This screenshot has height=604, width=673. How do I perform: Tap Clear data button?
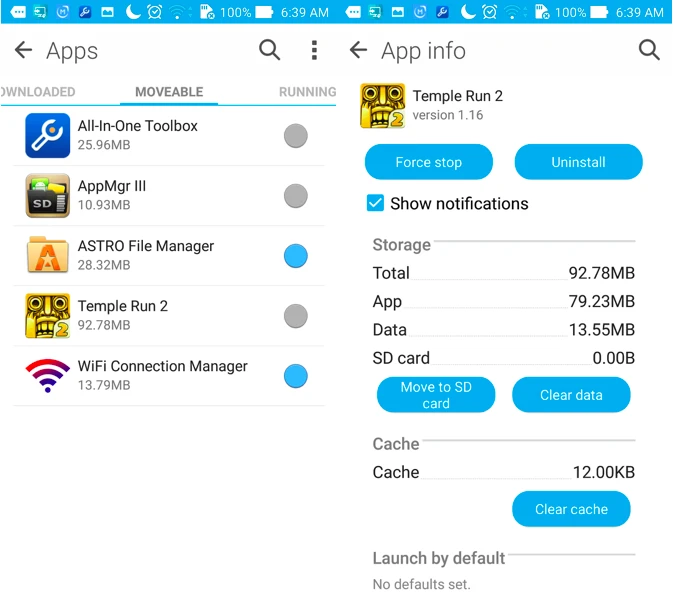(x=571, y=395)
